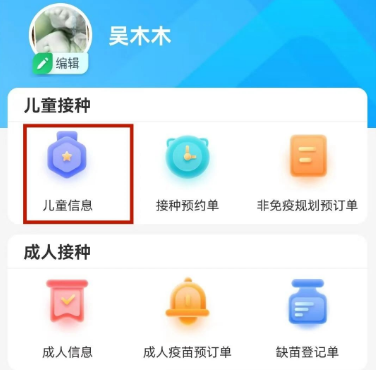
Task: Open 儿童信息 under 儿童接种
Action: tap(67, 173)
